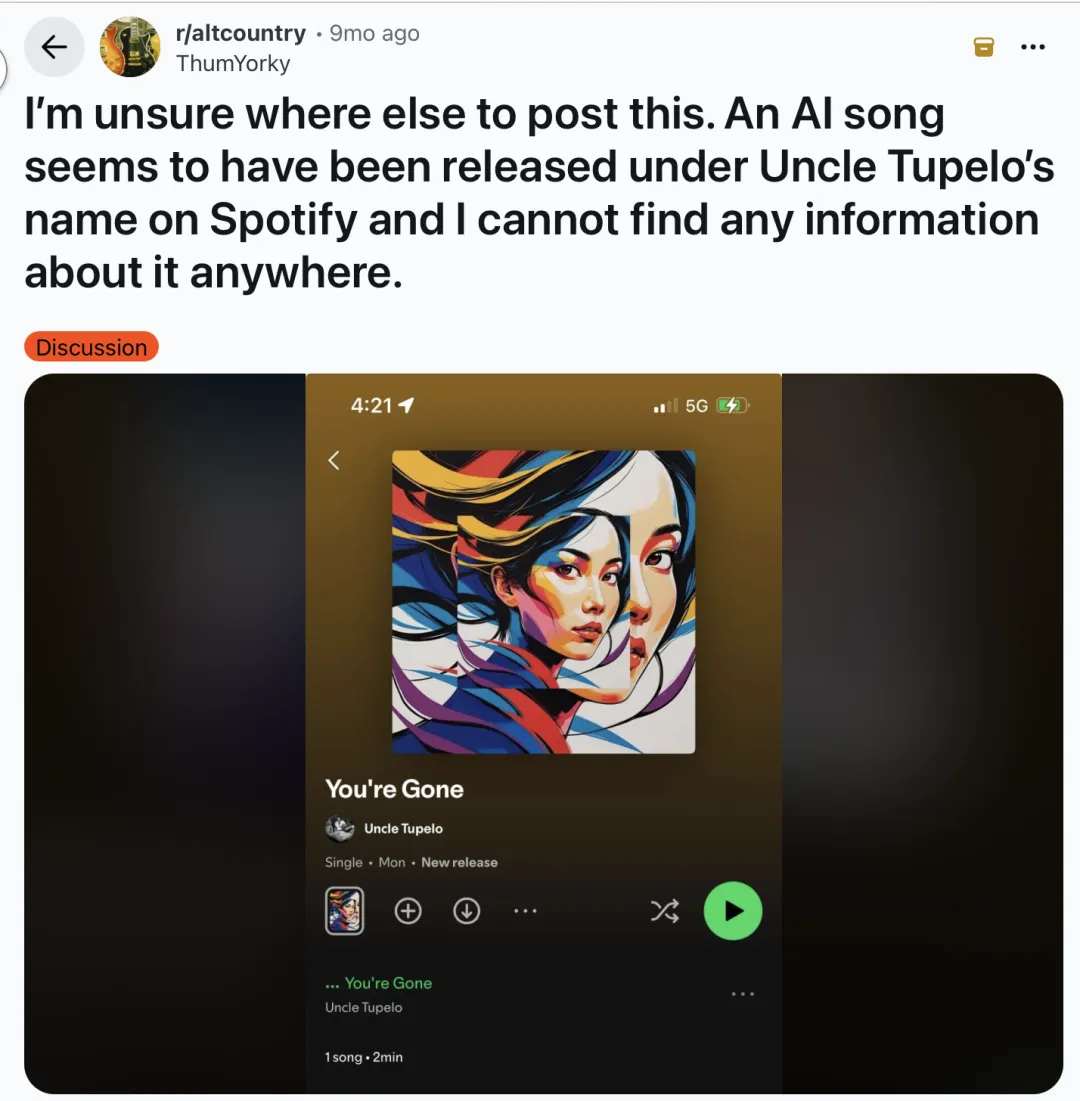Viewport: 1080px width, 1101px height.
Task: Click the Uncle Tupelo artist avatar
Action: pos(341,828)
